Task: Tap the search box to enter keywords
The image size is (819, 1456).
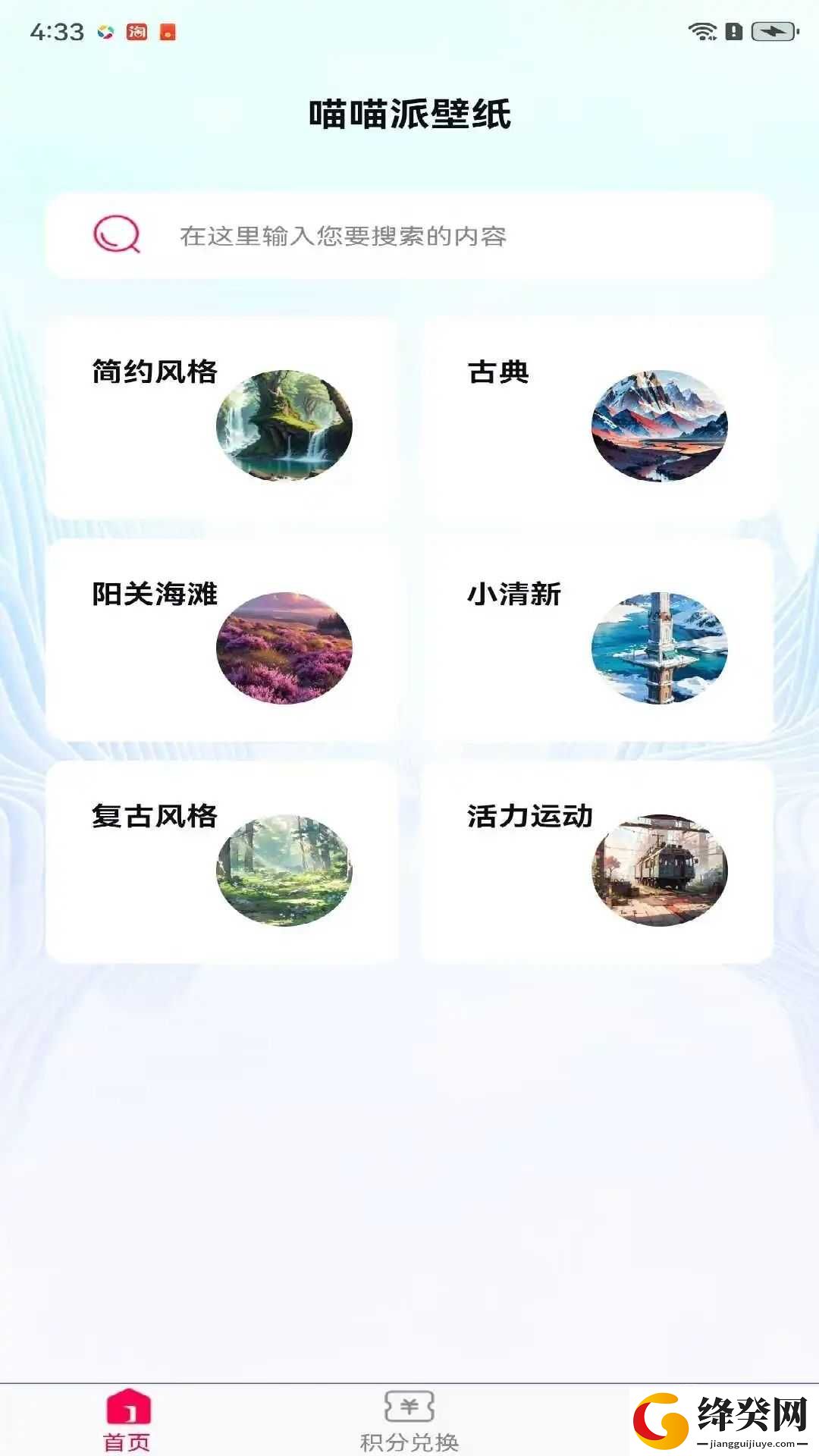Action: (x=409, y=236)
